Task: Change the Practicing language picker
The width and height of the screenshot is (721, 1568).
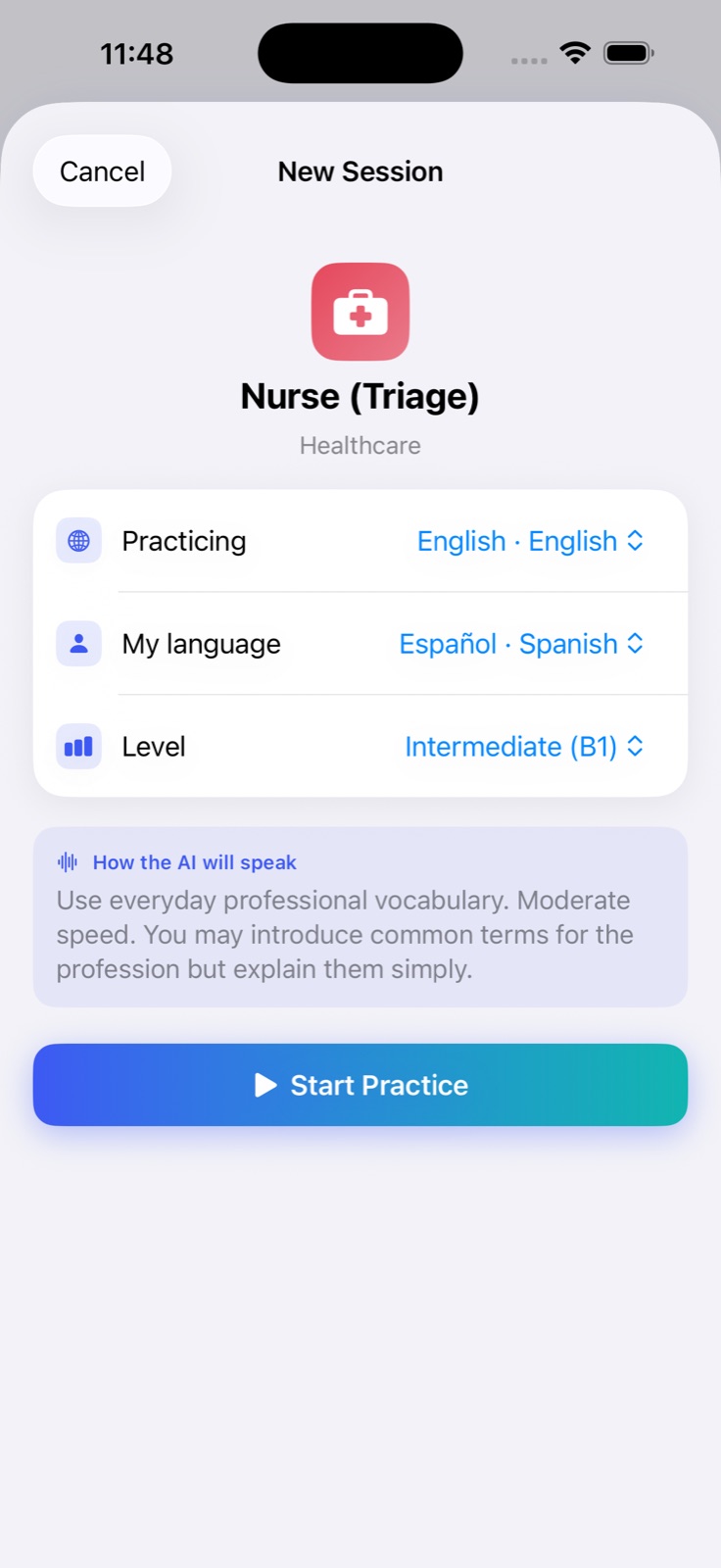Action: [x=530, y=541]
